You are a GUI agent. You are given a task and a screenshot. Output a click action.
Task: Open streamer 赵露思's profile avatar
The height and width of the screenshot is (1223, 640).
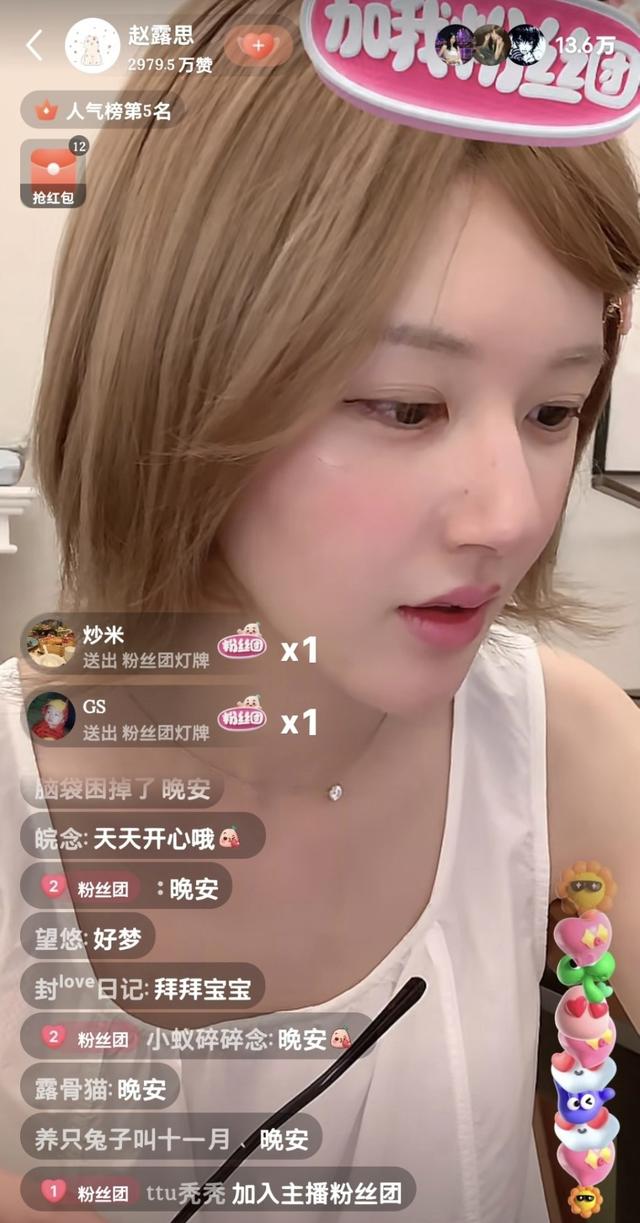tap(92, 46)
